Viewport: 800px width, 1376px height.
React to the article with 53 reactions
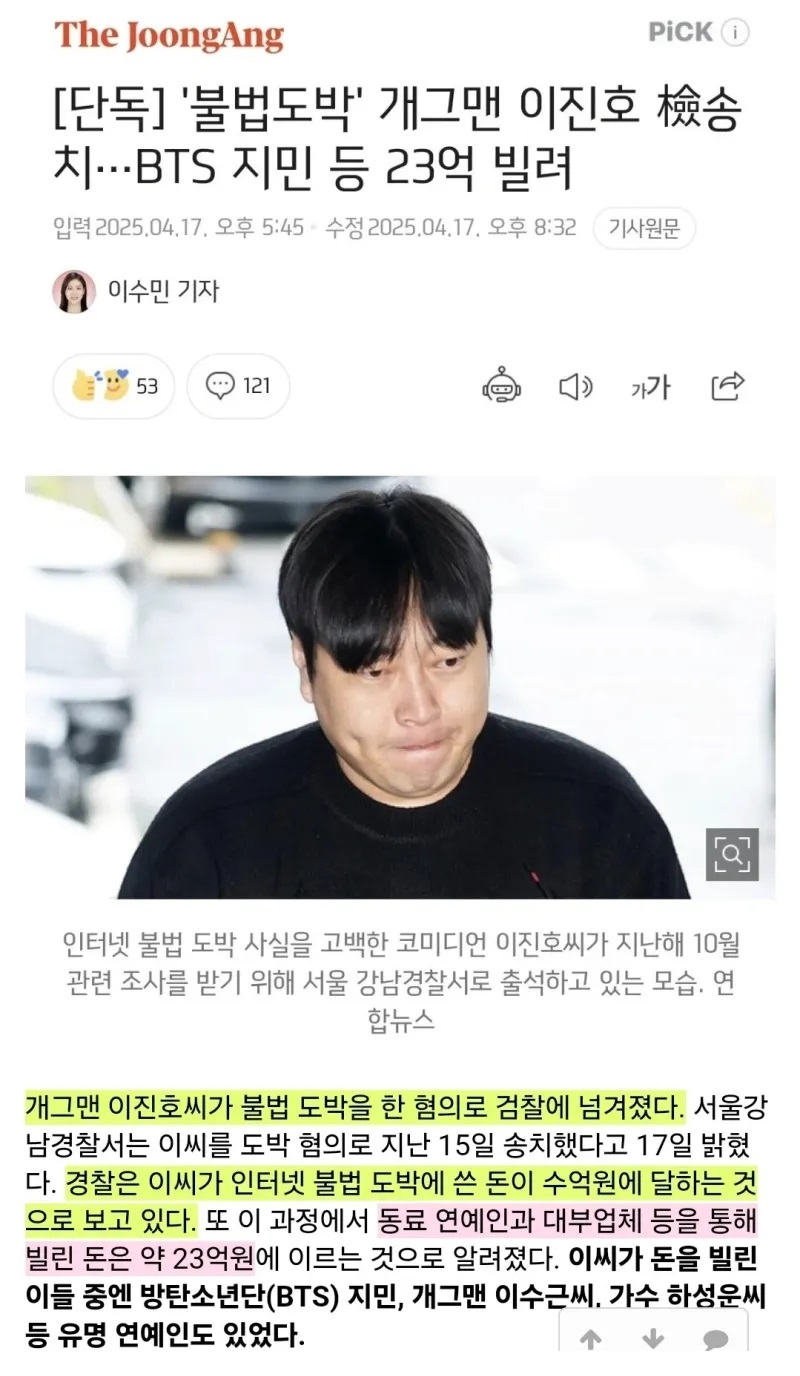[x=114, y=386]
